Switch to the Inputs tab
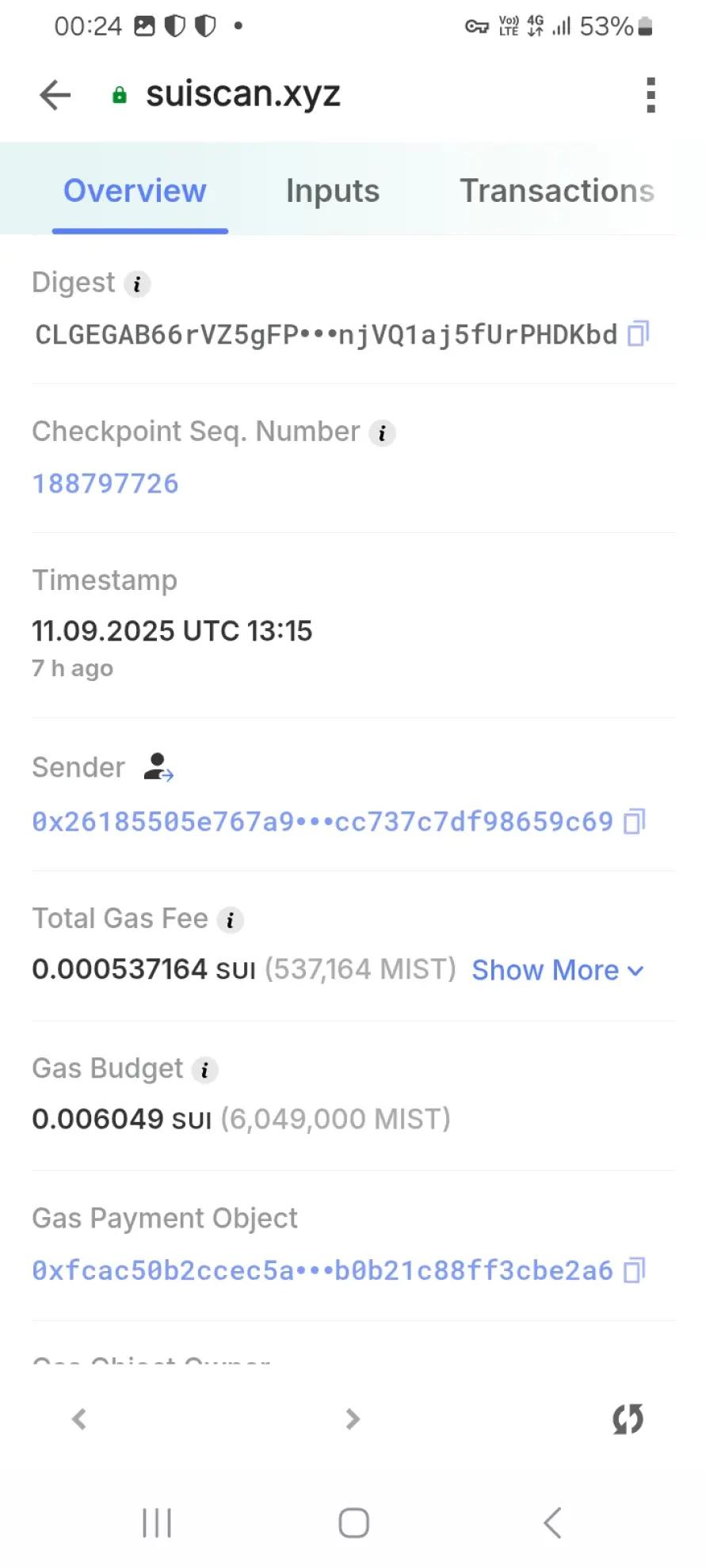This screenshot has width=706, height=1568. click(332, 191)
